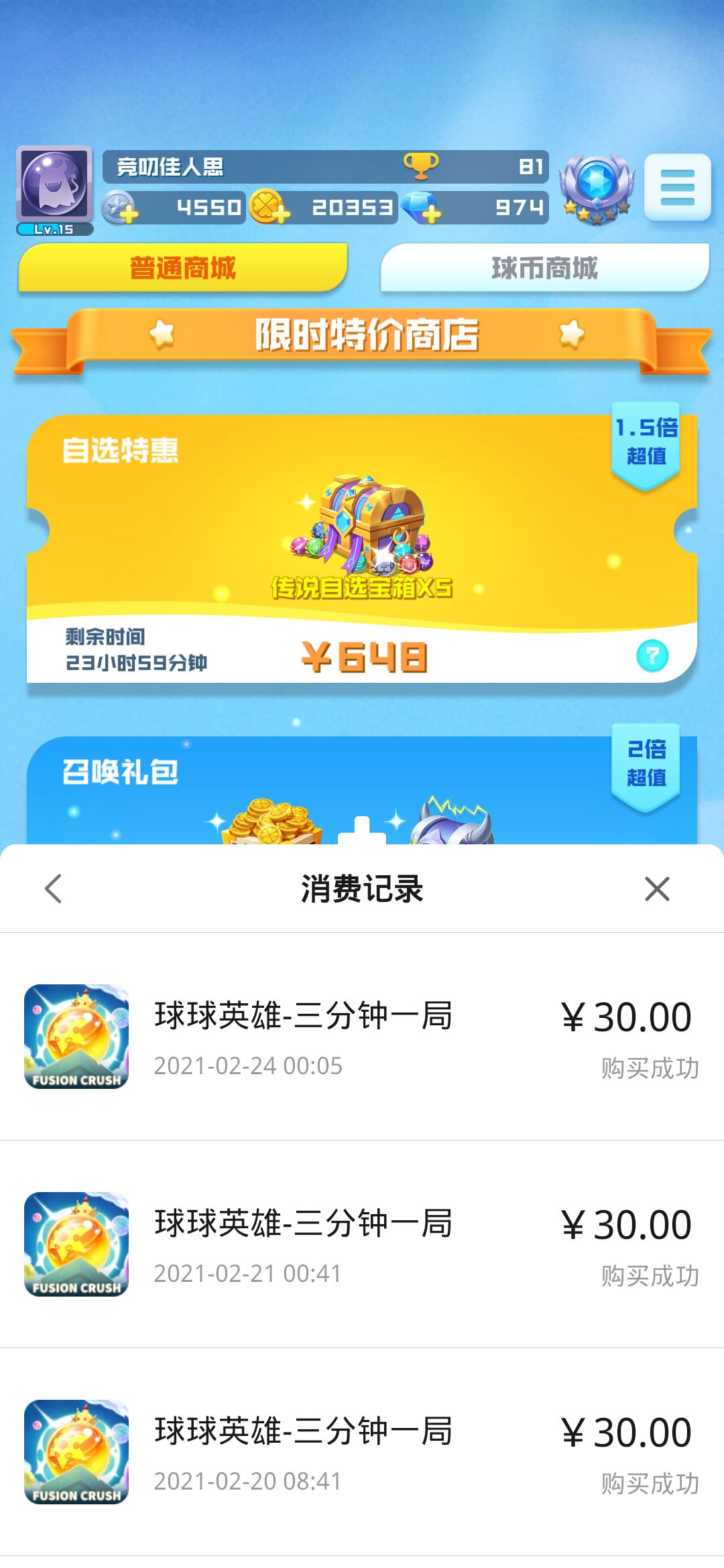The width and height of the screenshot is (724, 1568).
Task: Open the 召唤礼包 offer card
Action: 362,790
